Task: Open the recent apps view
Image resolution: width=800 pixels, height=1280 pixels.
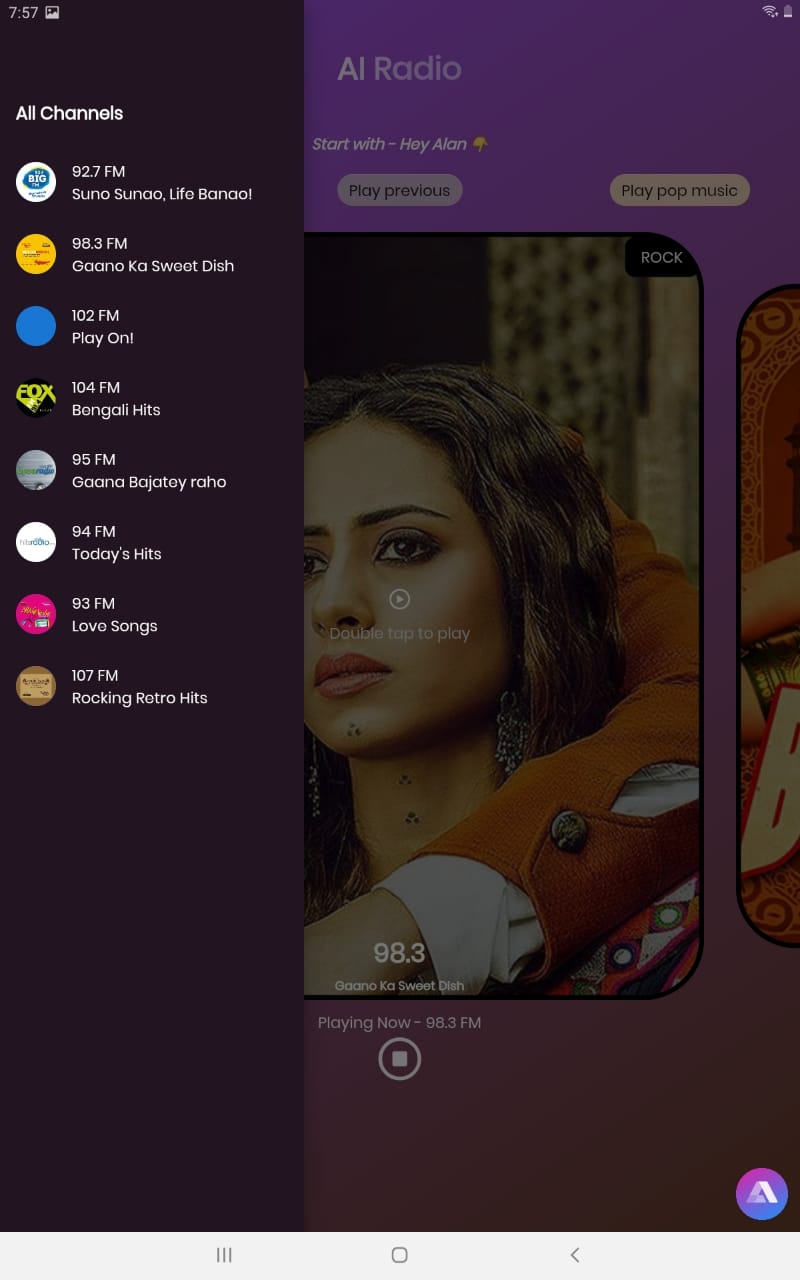Action: pyautogui.click(x=224, y=1255)
